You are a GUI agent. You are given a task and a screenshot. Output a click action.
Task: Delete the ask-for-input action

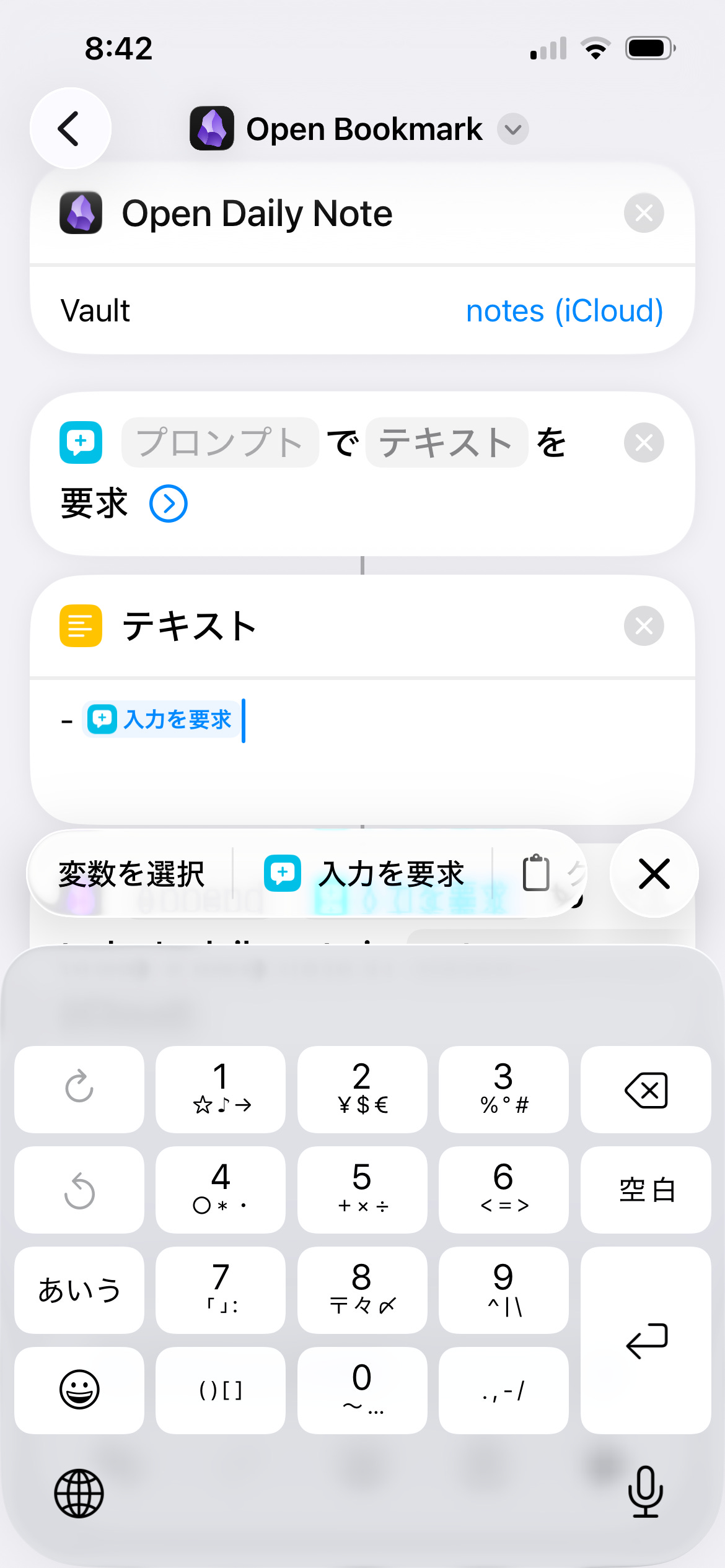click(x=643, y=443)
